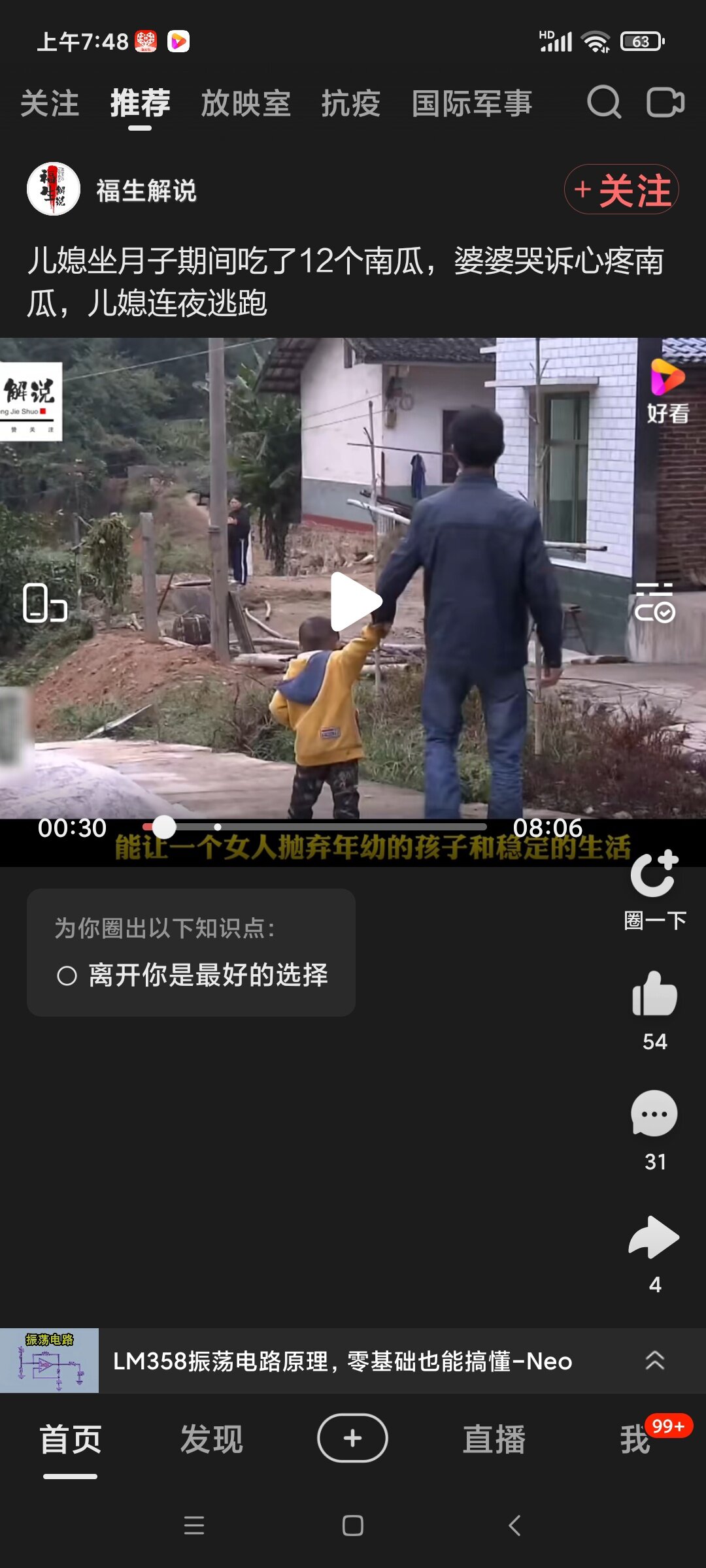Switch to the 抗疫 tab

coord(351,104)
